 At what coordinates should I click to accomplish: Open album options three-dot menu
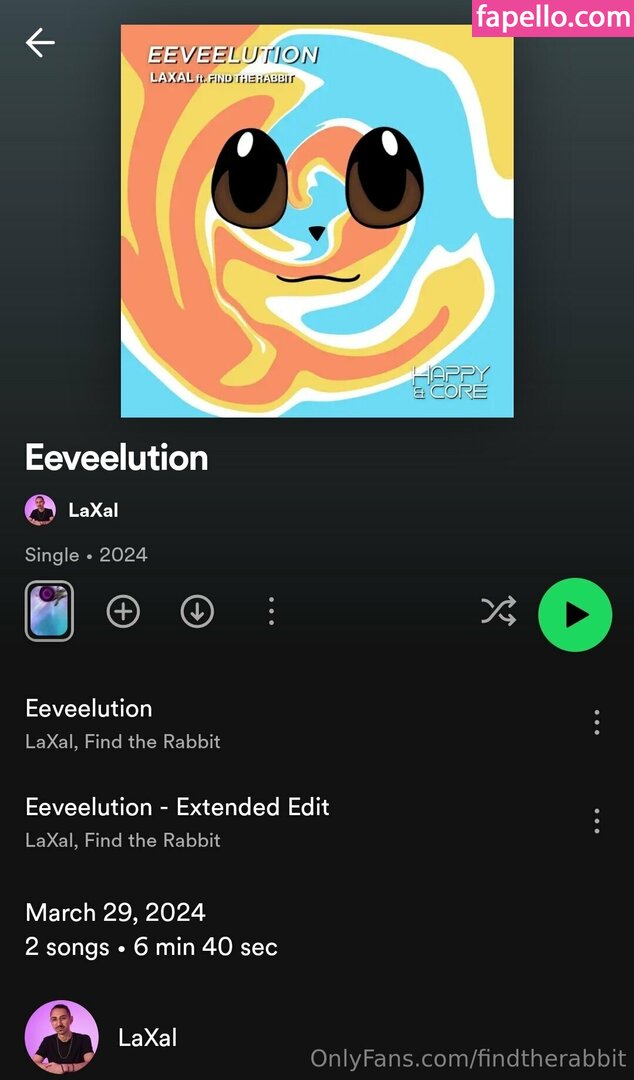[x=271, y=611]
